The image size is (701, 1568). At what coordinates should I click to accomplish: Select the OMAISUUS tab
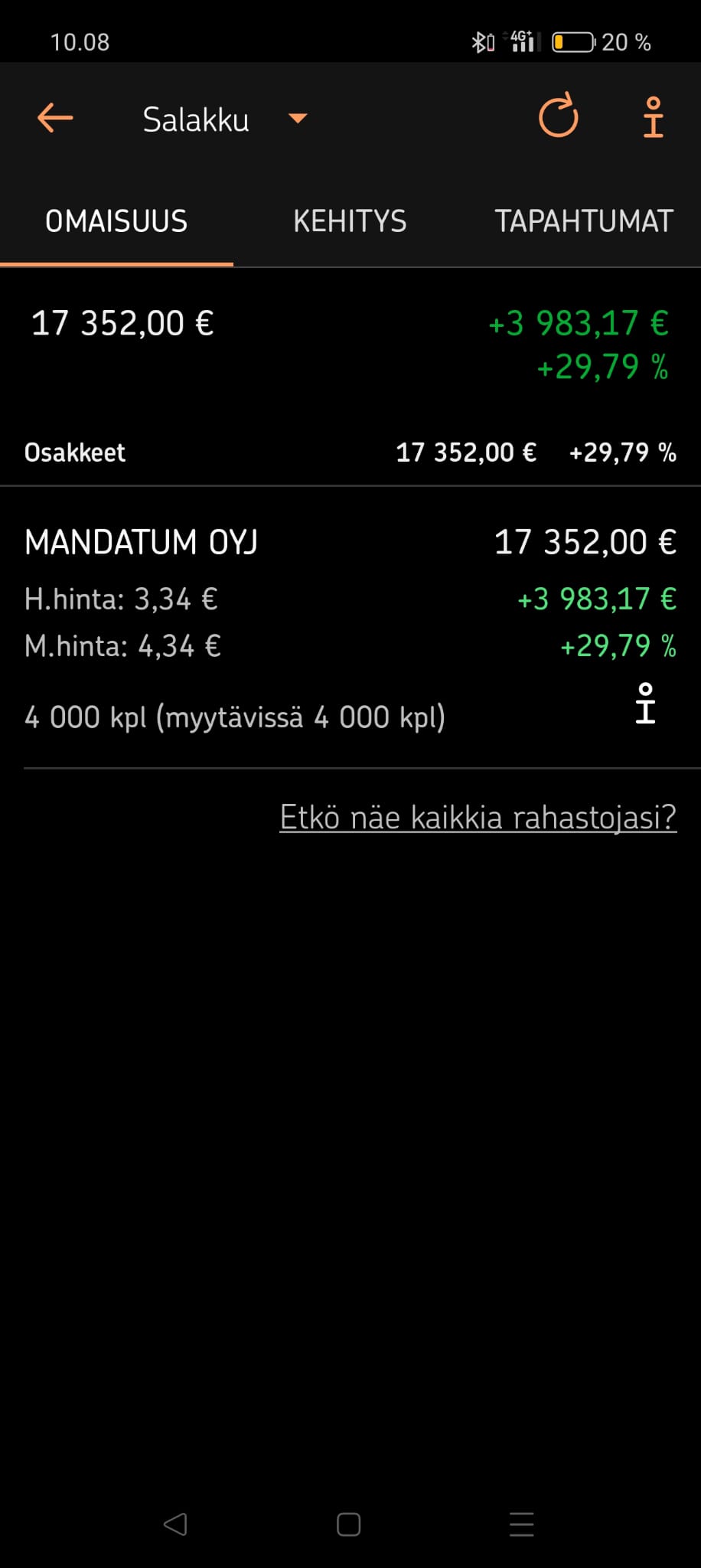click(x=116, y=221)
